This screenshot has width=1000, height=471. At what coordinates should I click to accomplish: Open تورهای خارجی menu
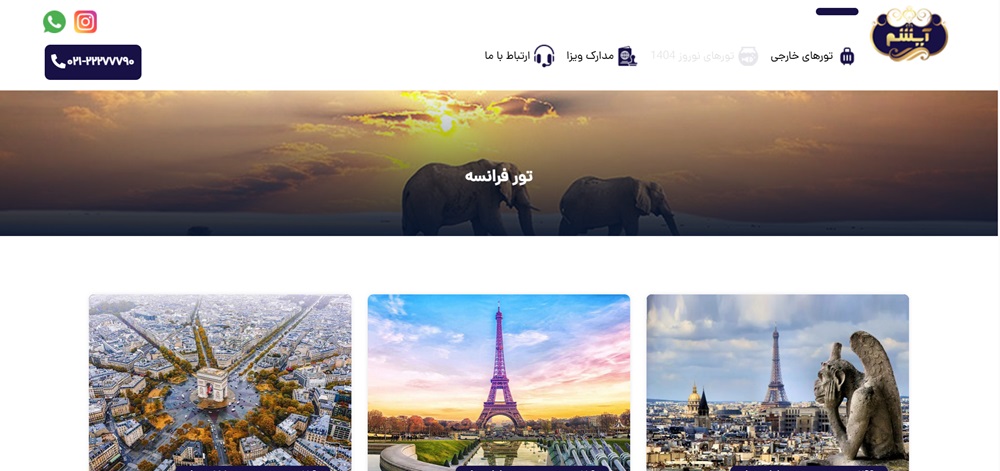coord(812,56)
